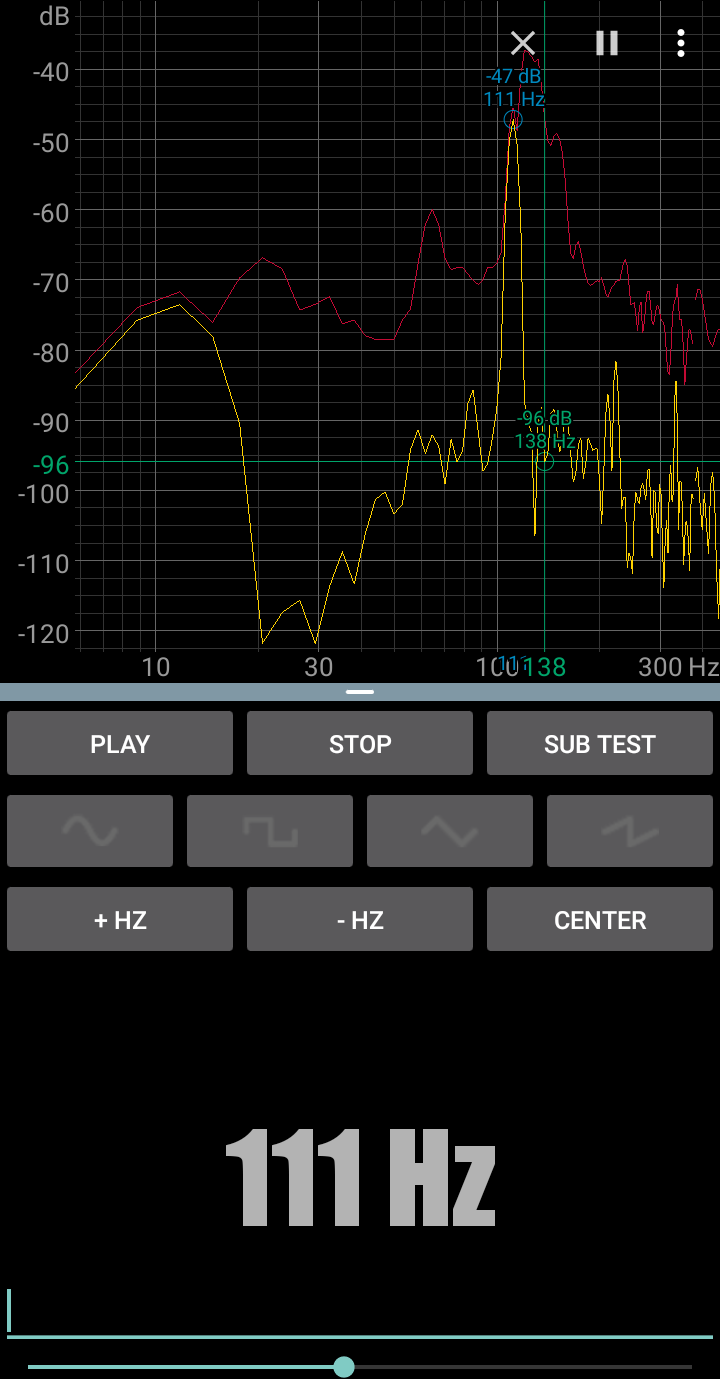
Task: Tap the PLAY button
Action: [x=120, y=744]
